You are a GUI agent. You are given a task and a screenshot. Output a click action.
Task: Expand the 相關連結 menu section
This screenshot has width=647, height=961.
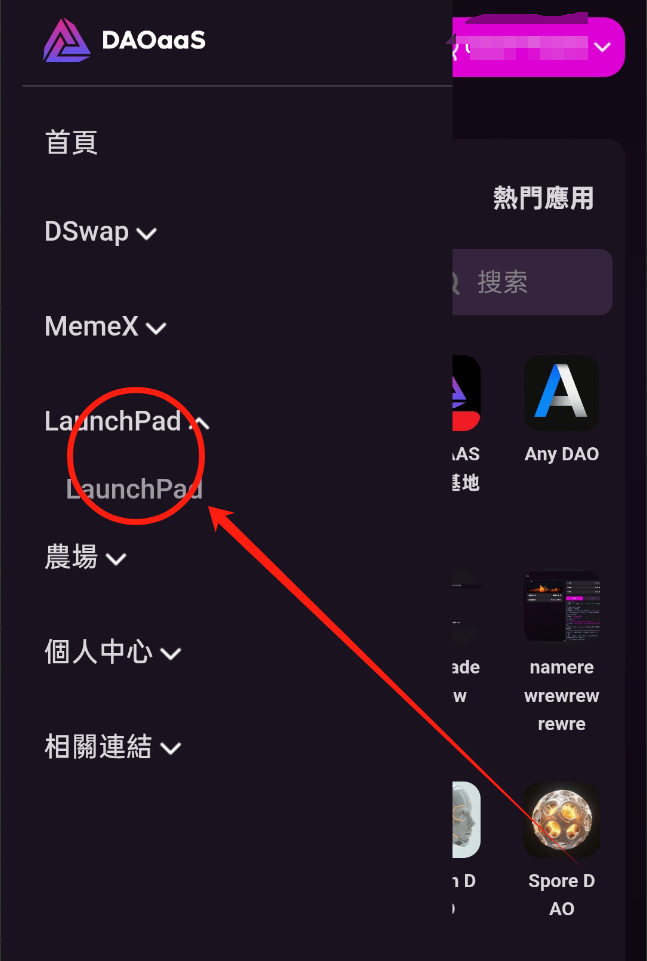click(112, 747)
